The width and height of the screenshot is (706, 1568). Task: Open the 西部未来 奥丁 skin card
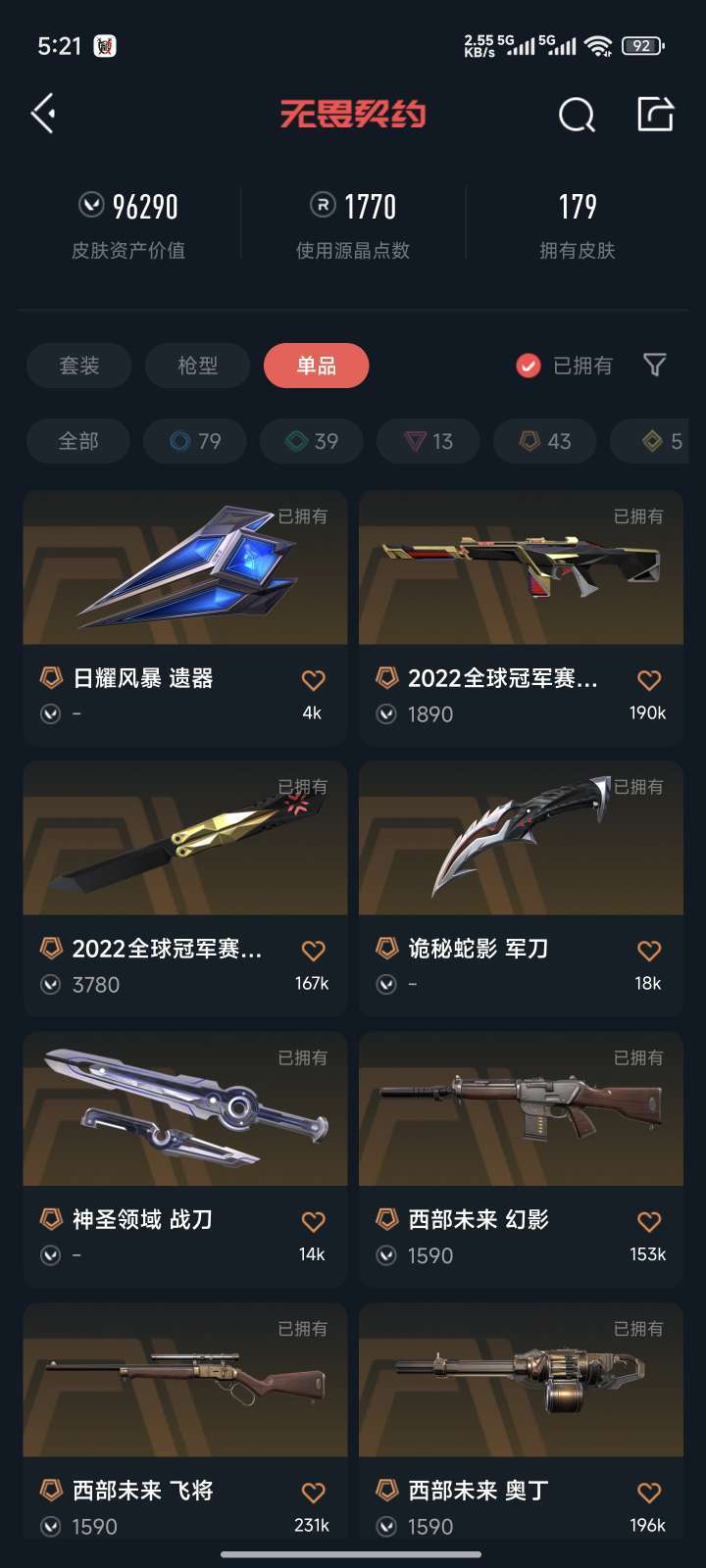click(x=522, y=1421)
